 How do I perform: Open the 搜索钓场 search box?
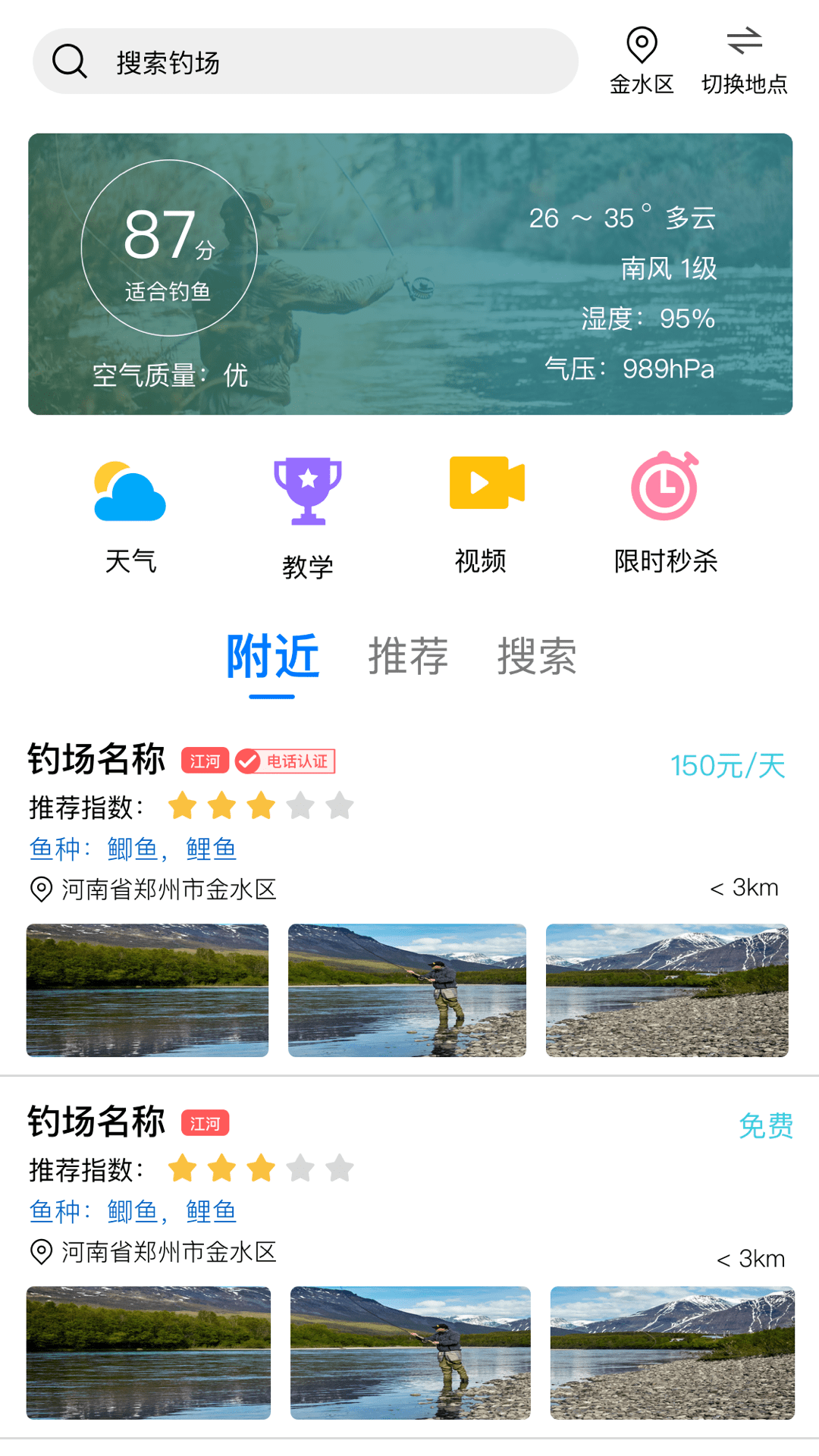[x=305, y=62]
